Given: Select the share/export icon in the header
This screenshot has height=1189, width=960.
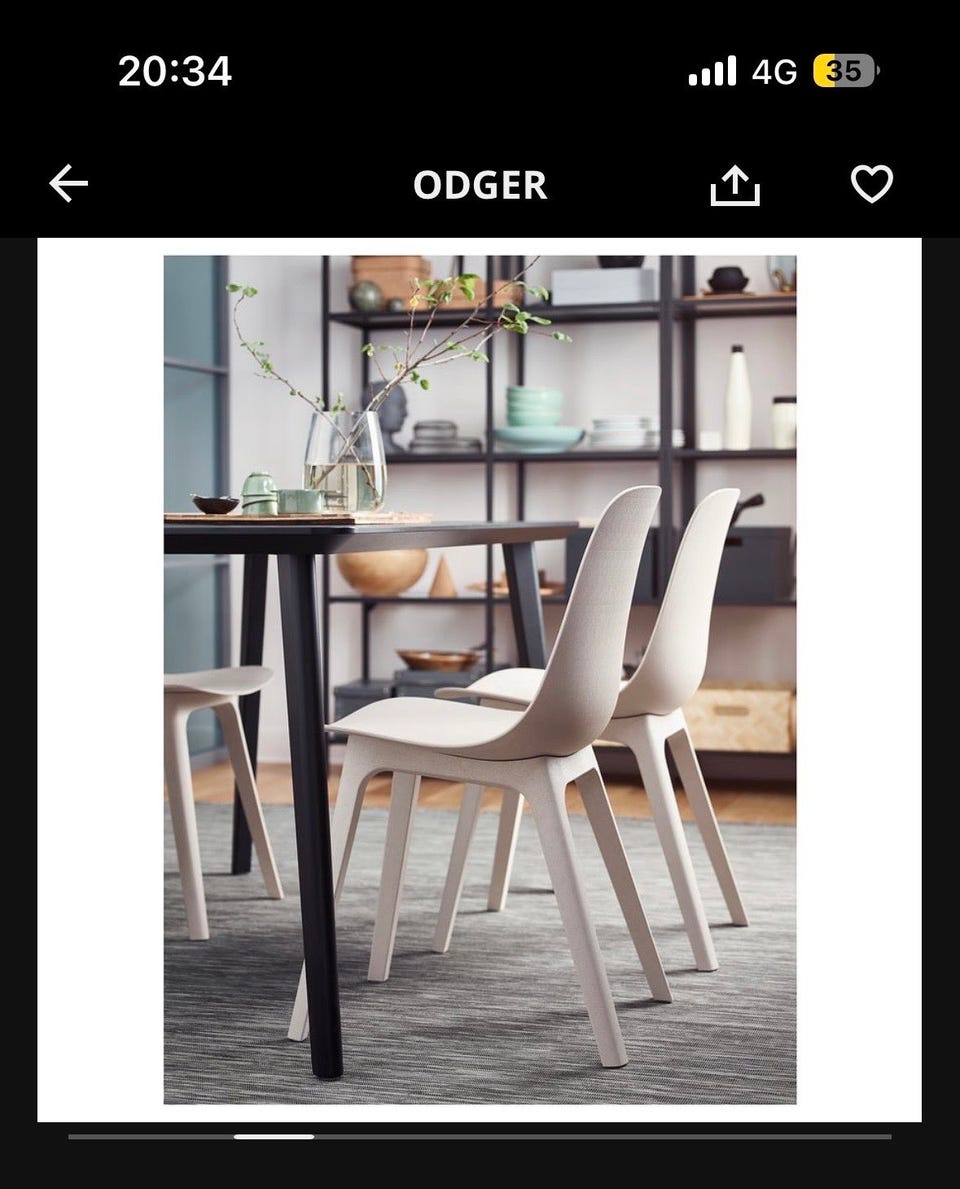Looking at the screenshot, I should pos(737,183).
